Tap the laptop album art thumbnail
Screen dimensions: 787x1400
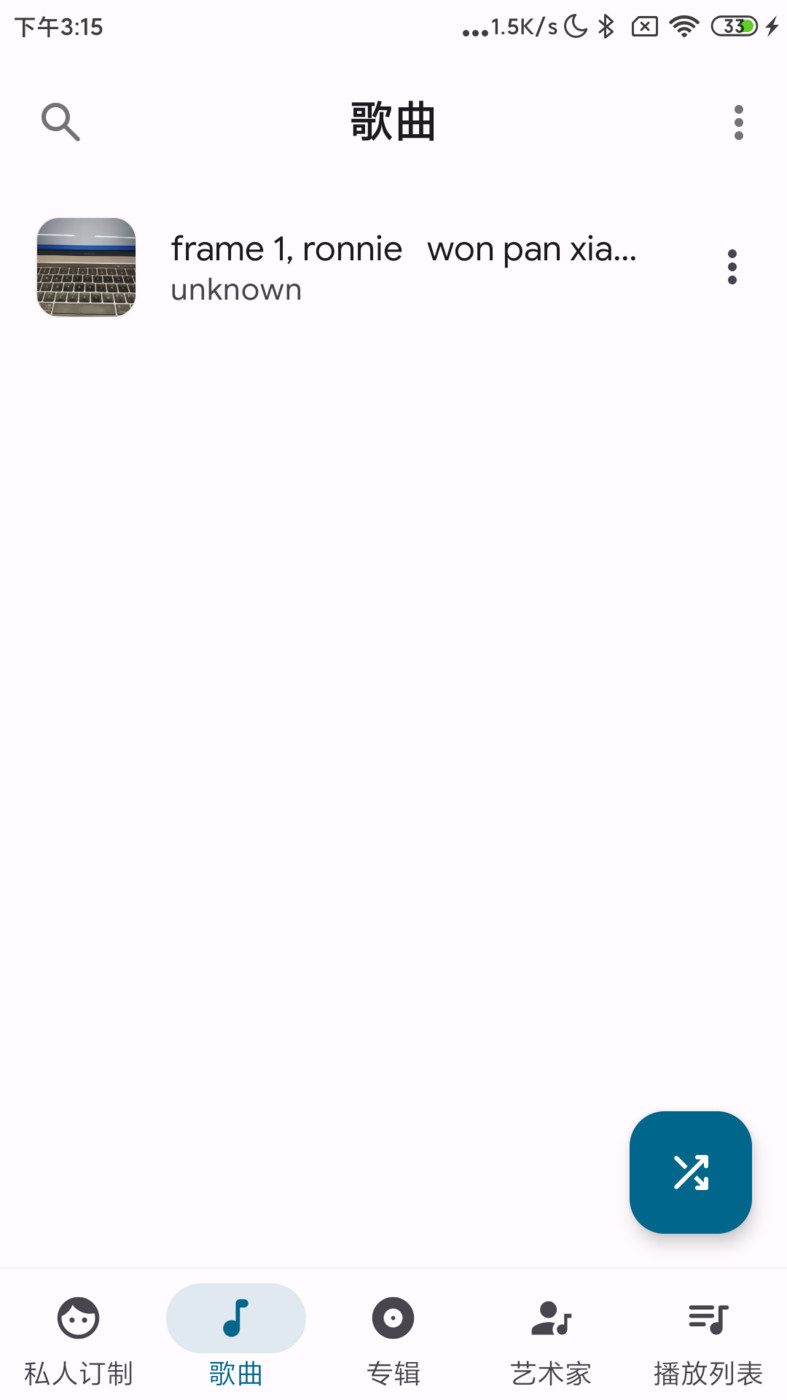(x=86, y=267)
